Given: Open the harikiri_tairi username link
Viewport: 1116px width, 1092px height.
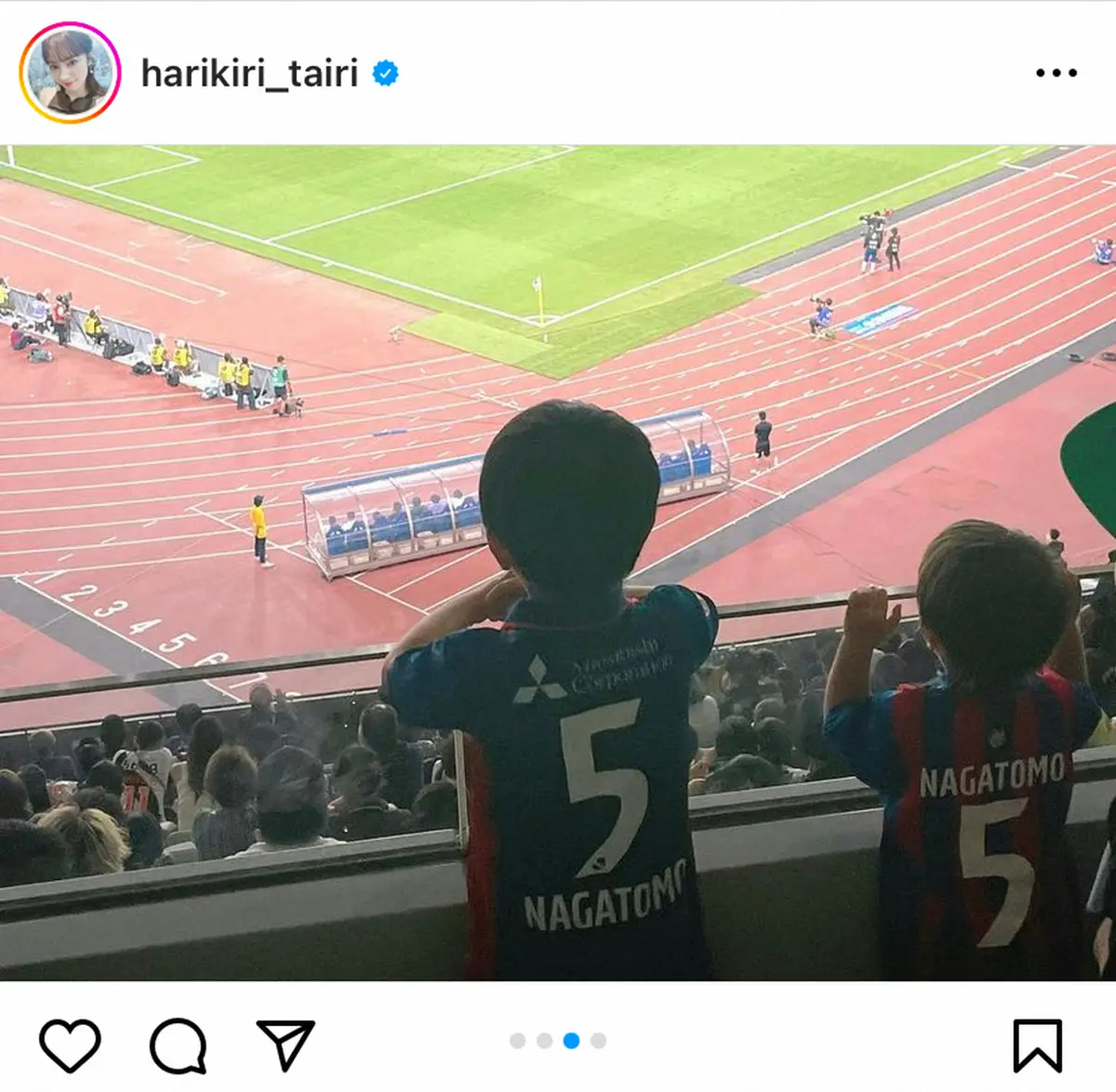Looking at the screenshot, I should (249, 73).
